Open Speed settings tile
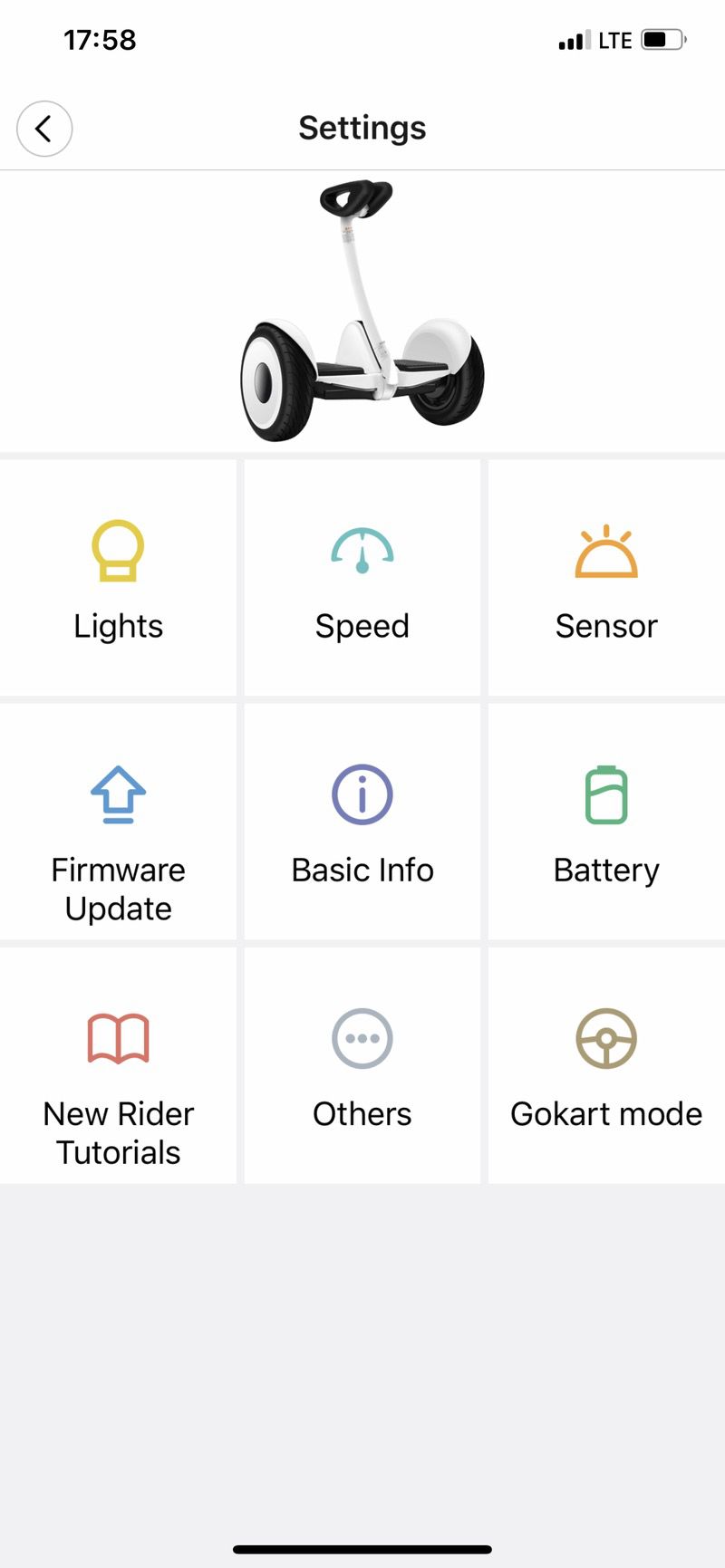Screen dimensions: 725x1568 362,578
